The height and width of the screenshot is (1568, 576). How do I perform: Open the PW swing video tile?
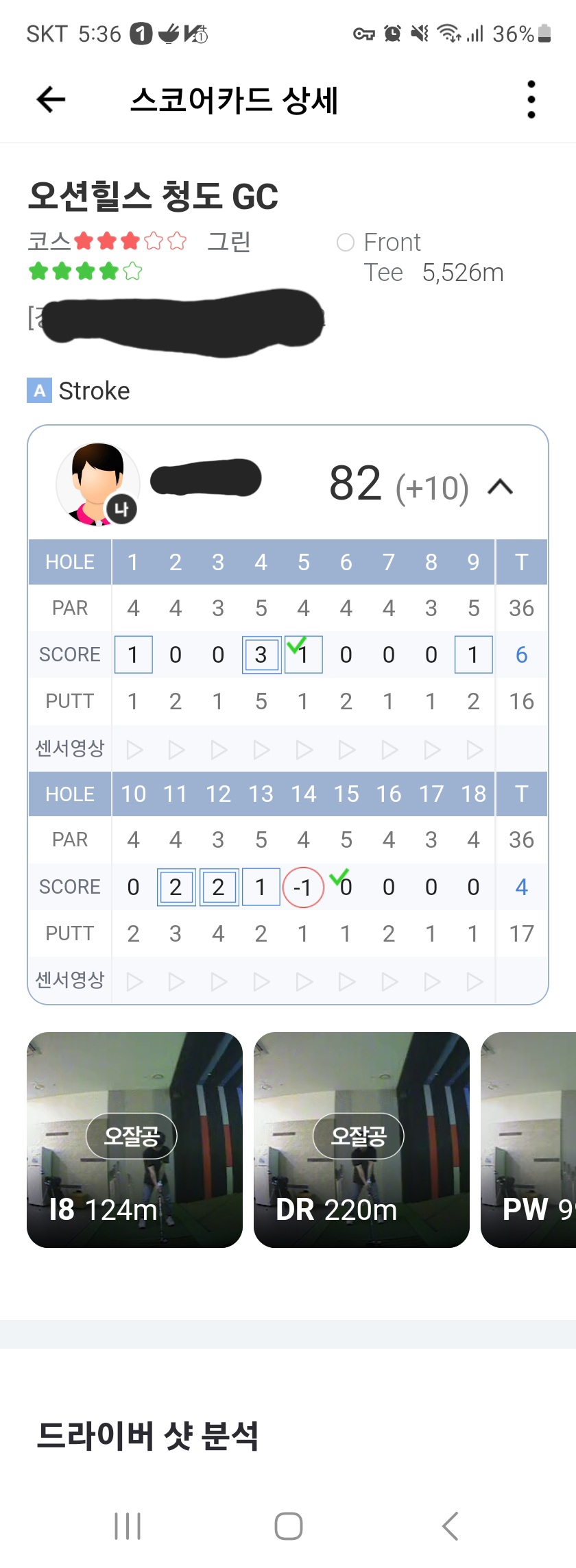tap(529, 1139)
